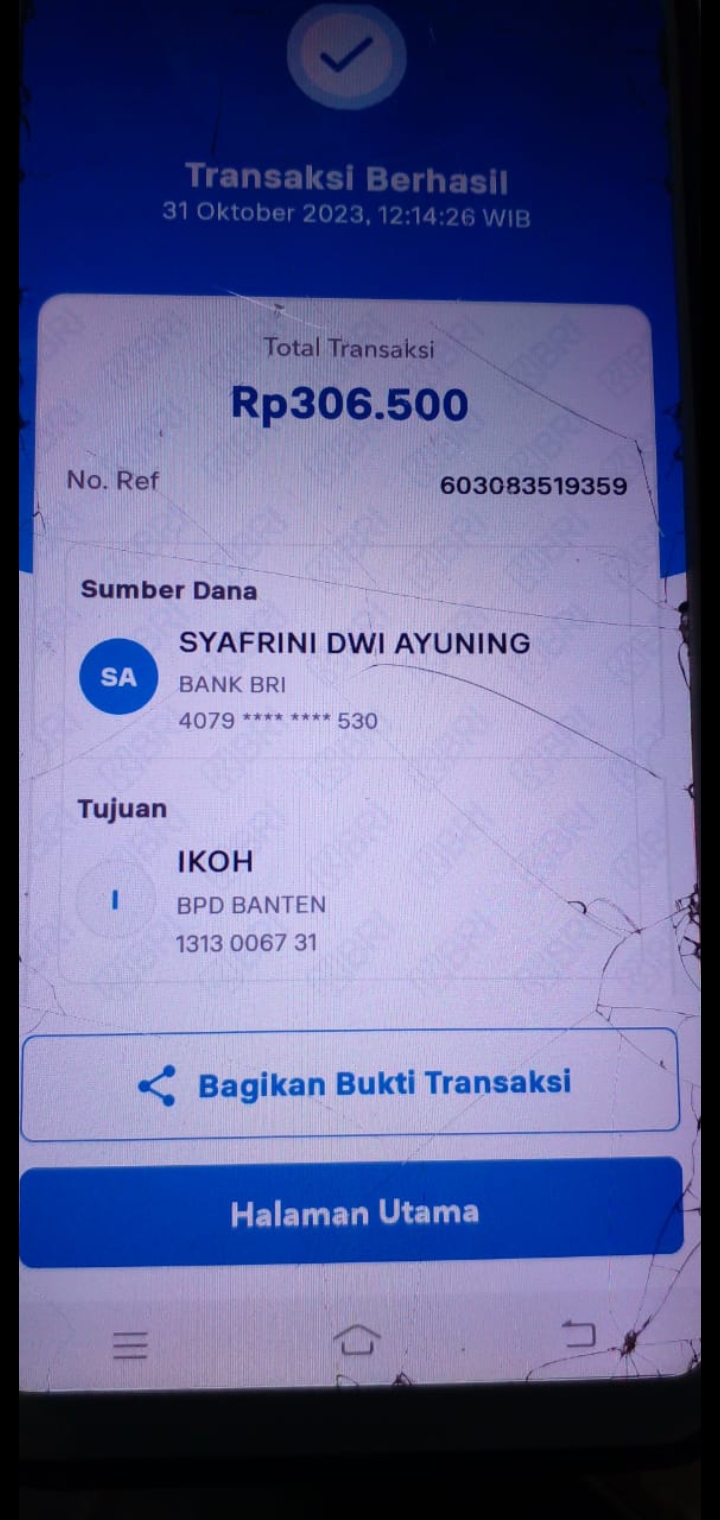Tap the transaction date 31 Oktober 2023 text
The image size is (720, 1520).
(x=345, y=213)
